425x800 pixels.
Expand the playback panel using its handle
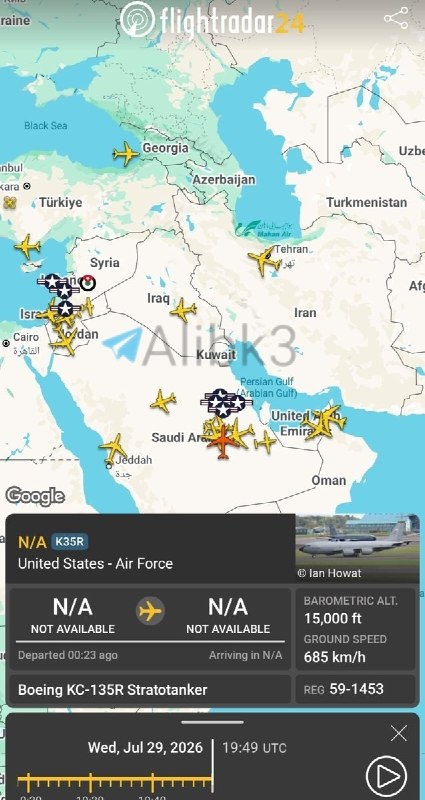212,722
